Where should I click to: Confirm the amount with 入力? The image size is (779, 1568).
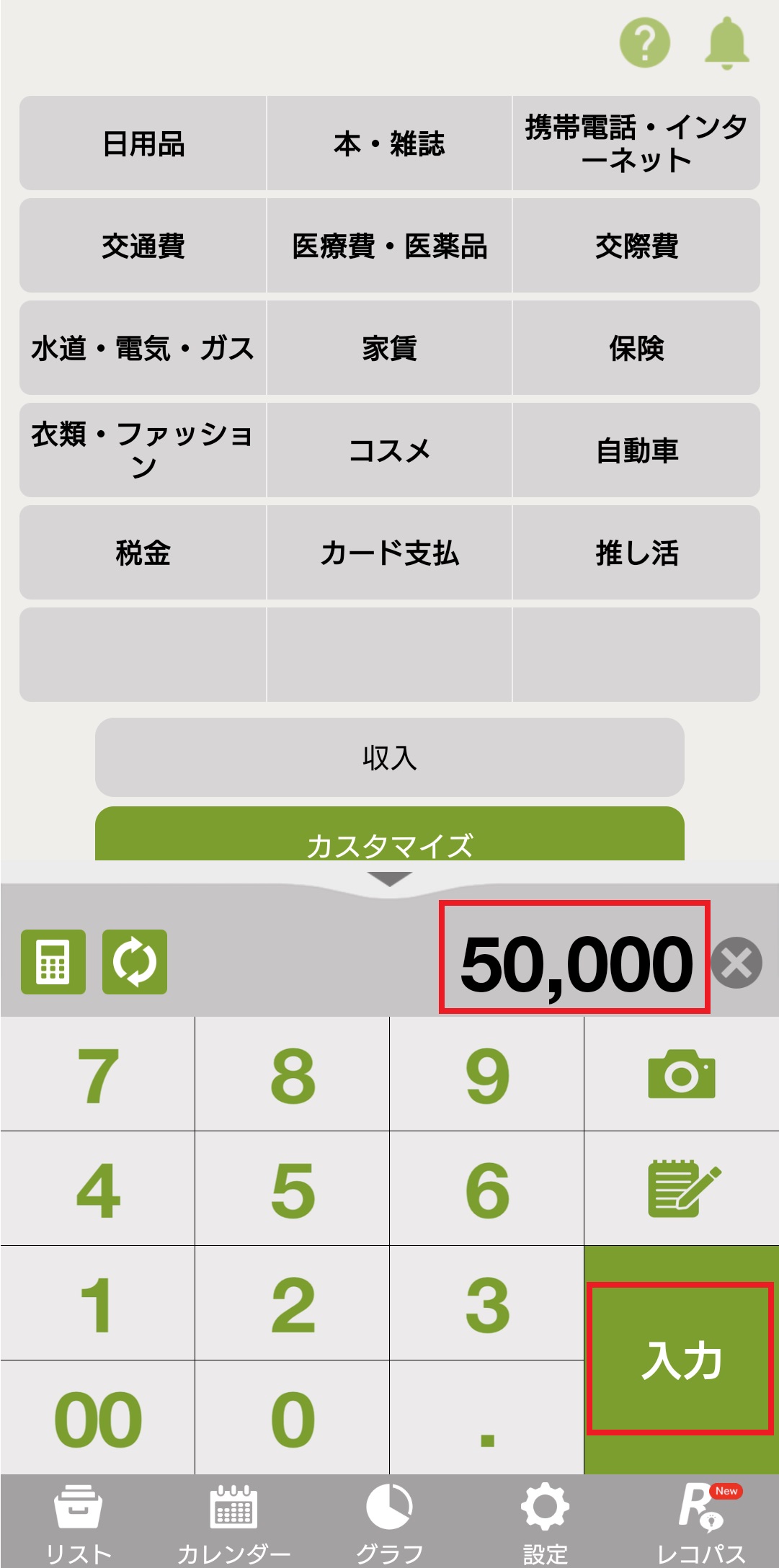[681, 1359]
